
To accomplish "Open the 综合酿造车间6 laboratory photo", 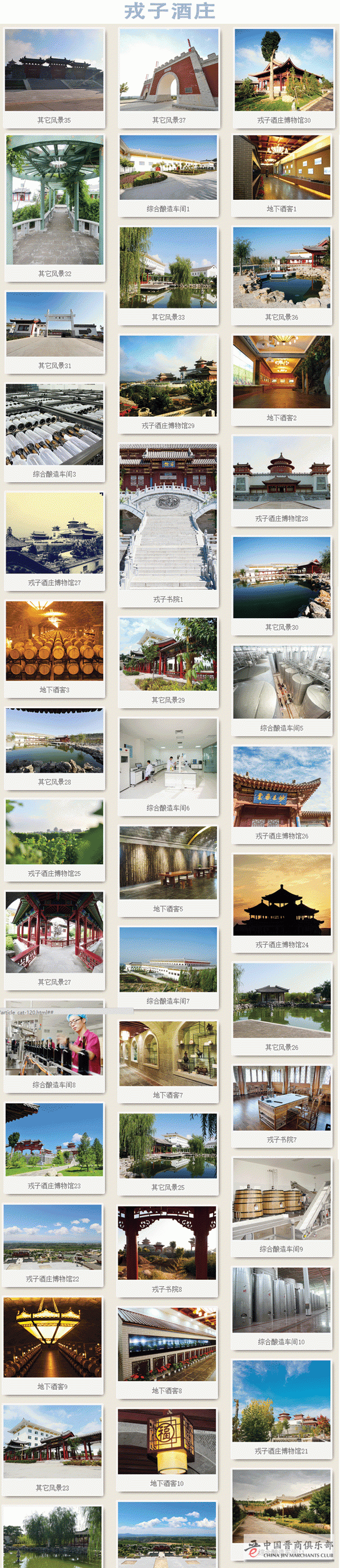I will (168, 759).
